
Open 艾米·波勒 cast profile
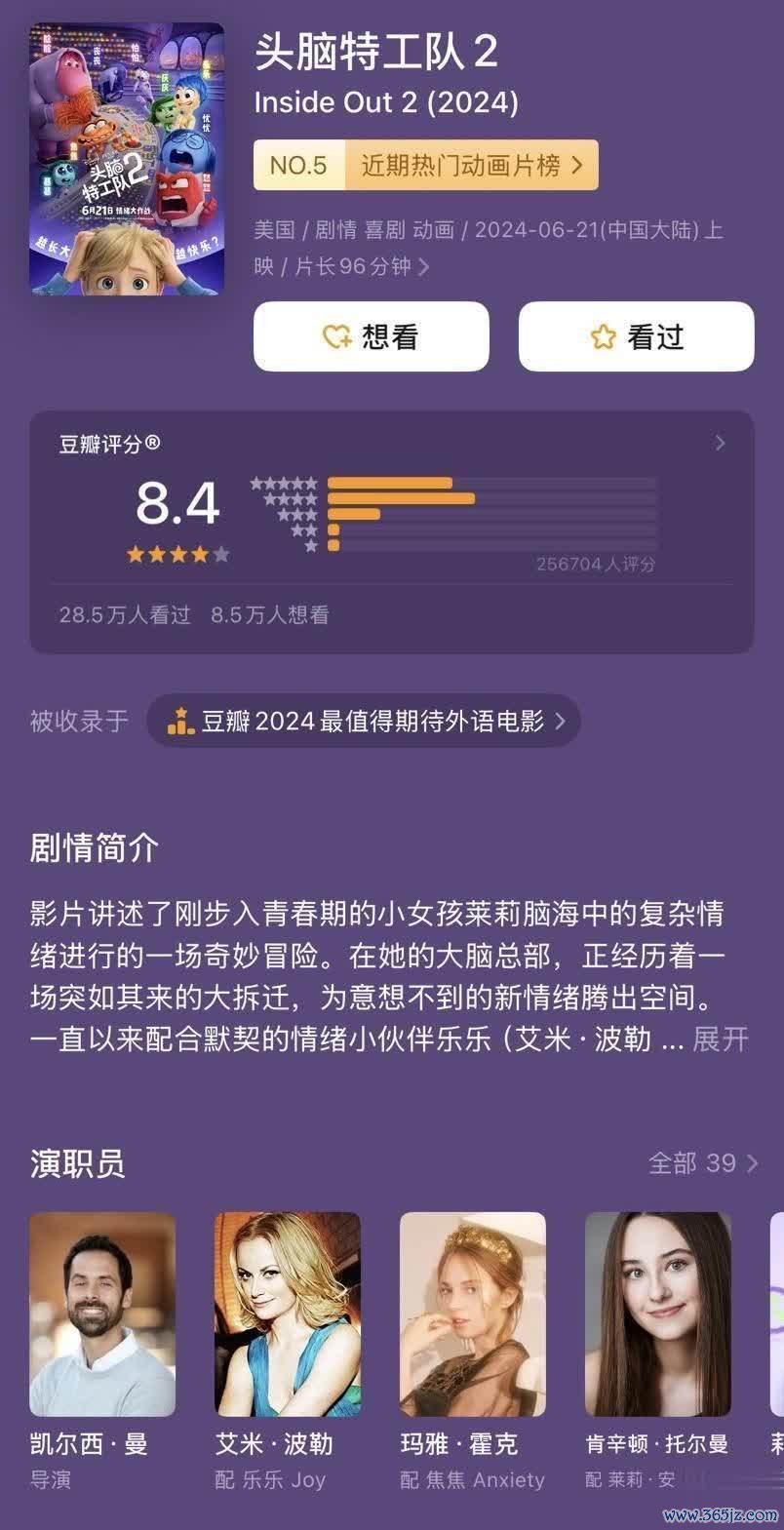pyautogui.click(x=288, y=1314)
